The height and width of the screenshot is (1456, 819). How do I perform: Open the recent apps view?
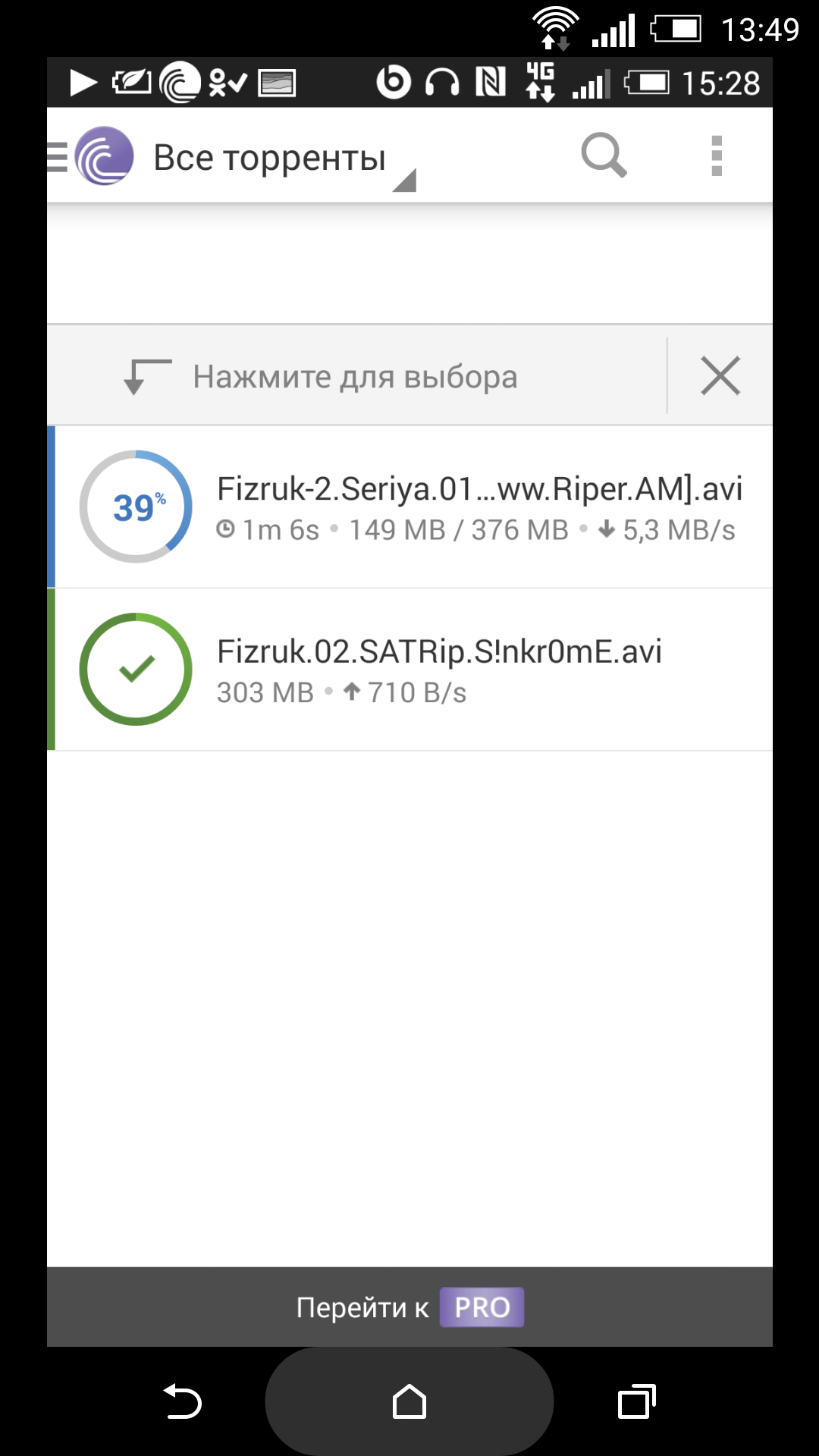point(637,1401)
